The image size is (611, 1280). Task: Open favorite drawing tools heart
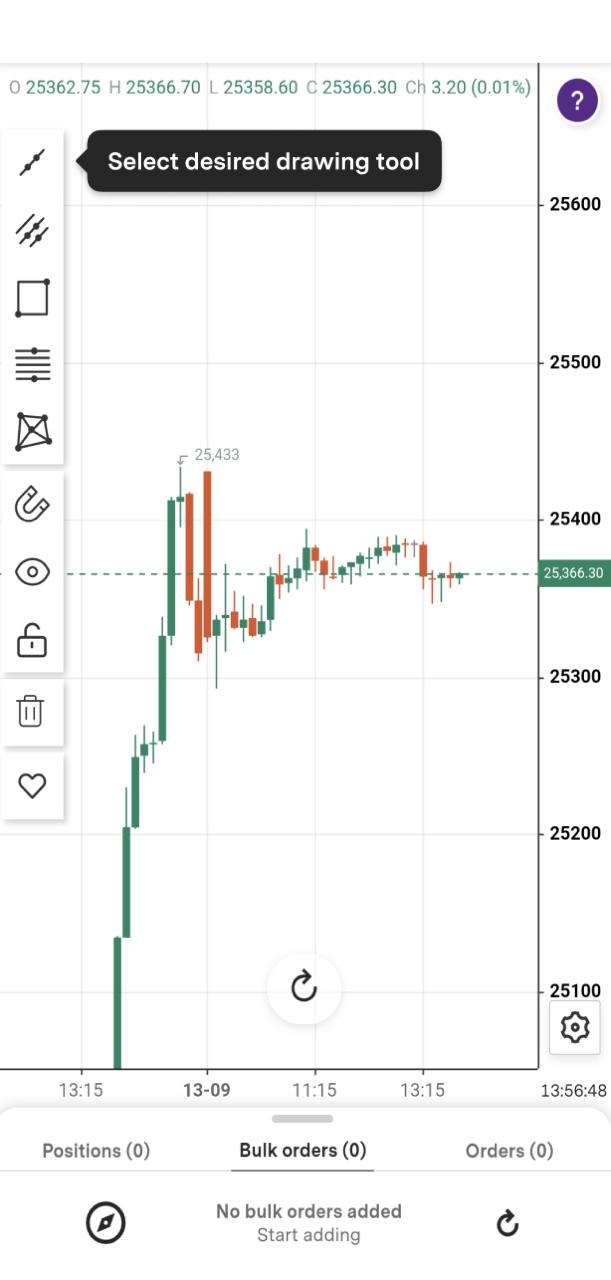(x=32, y=786)
